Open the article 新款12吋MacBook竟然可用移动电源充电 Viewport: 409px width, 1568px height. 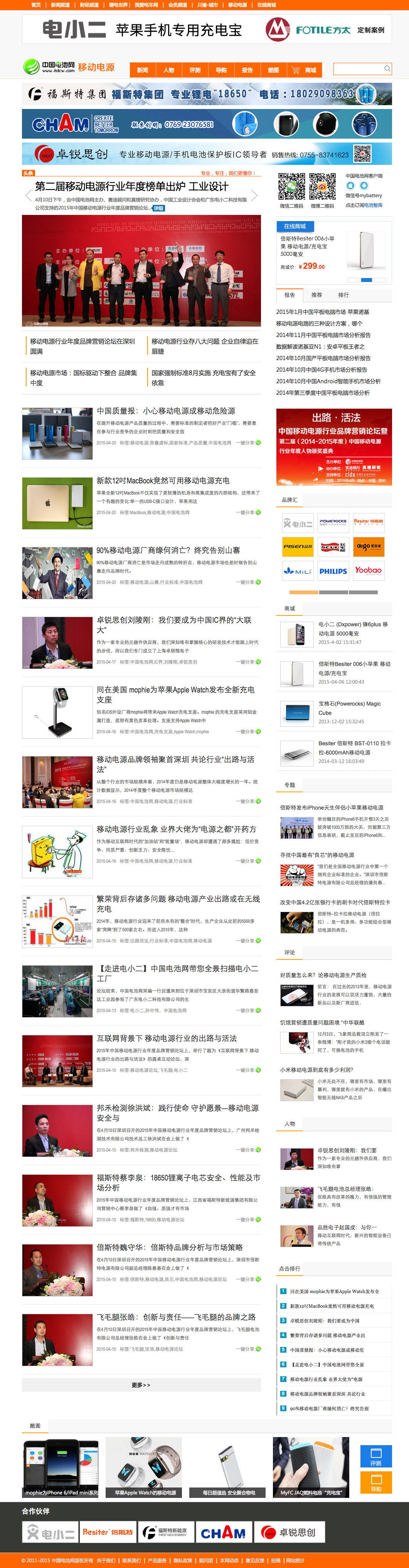pos(163,480)
